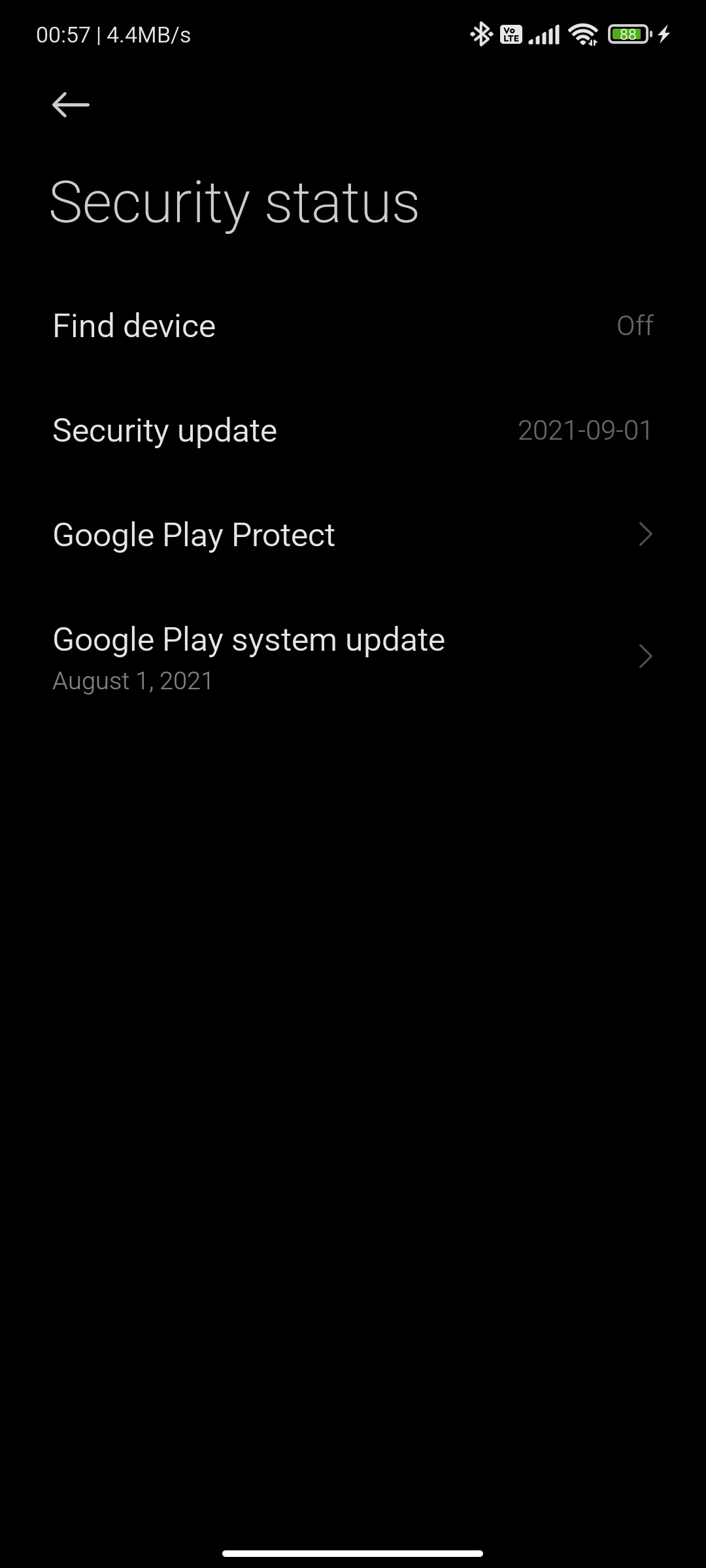Open Find device setting

tap(353, 325)
